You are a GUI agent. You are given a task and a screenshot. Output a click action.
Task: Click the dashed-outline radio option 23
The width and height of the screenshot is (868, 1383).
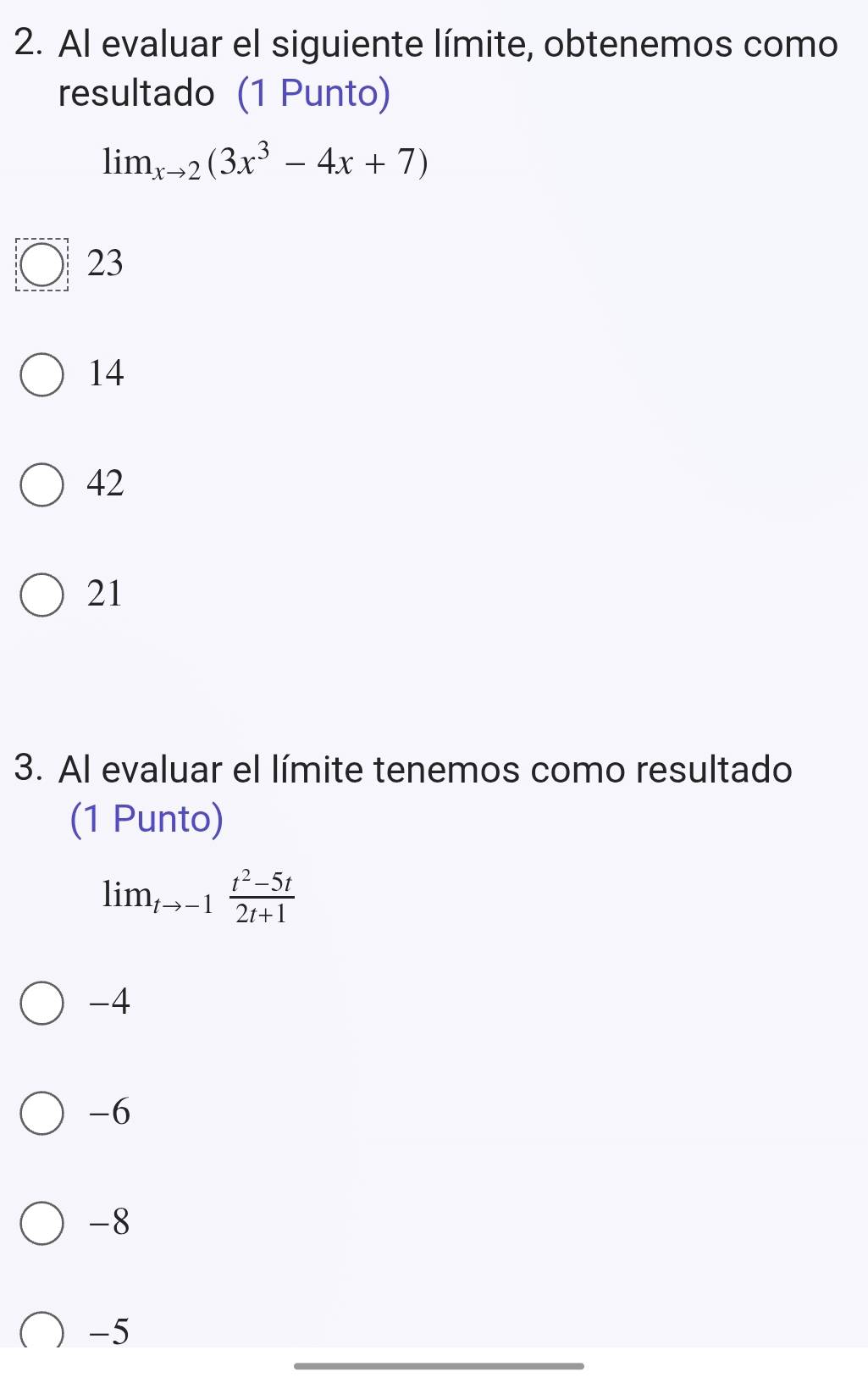point(41,265)
